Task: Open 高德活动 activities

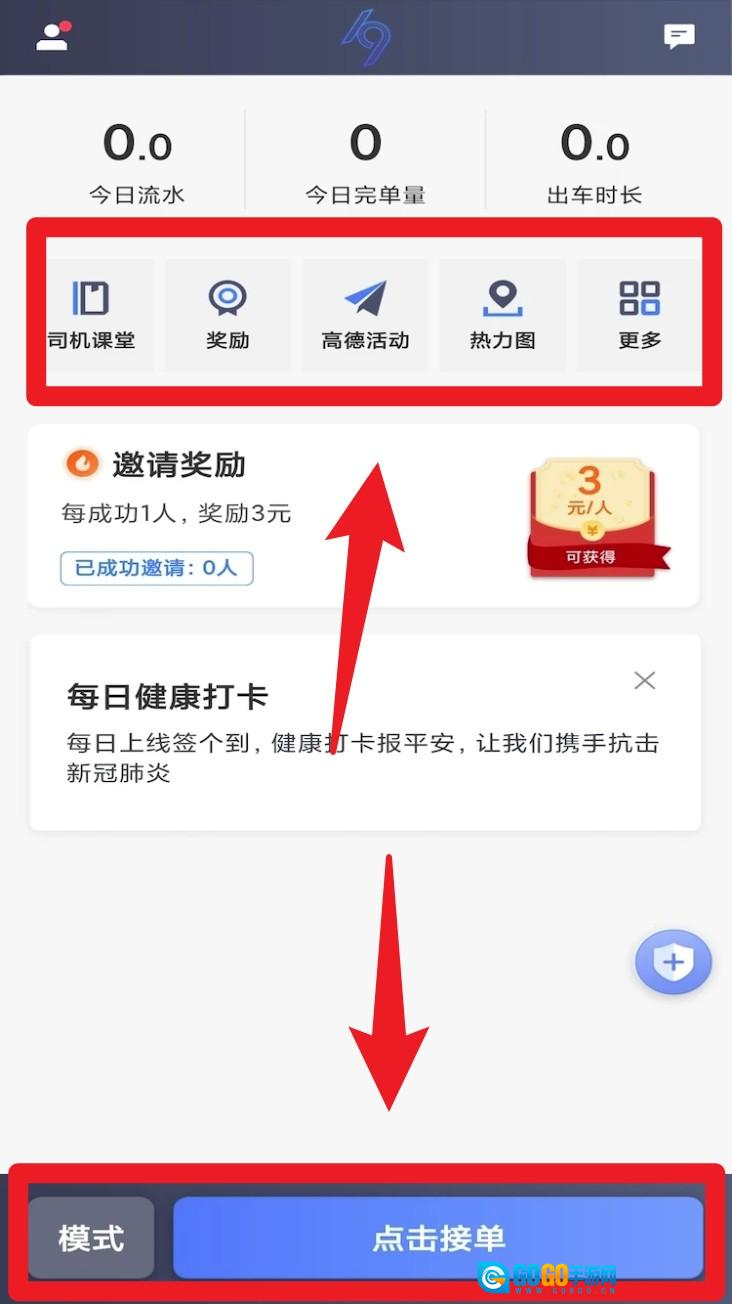Action: (365, 315)
